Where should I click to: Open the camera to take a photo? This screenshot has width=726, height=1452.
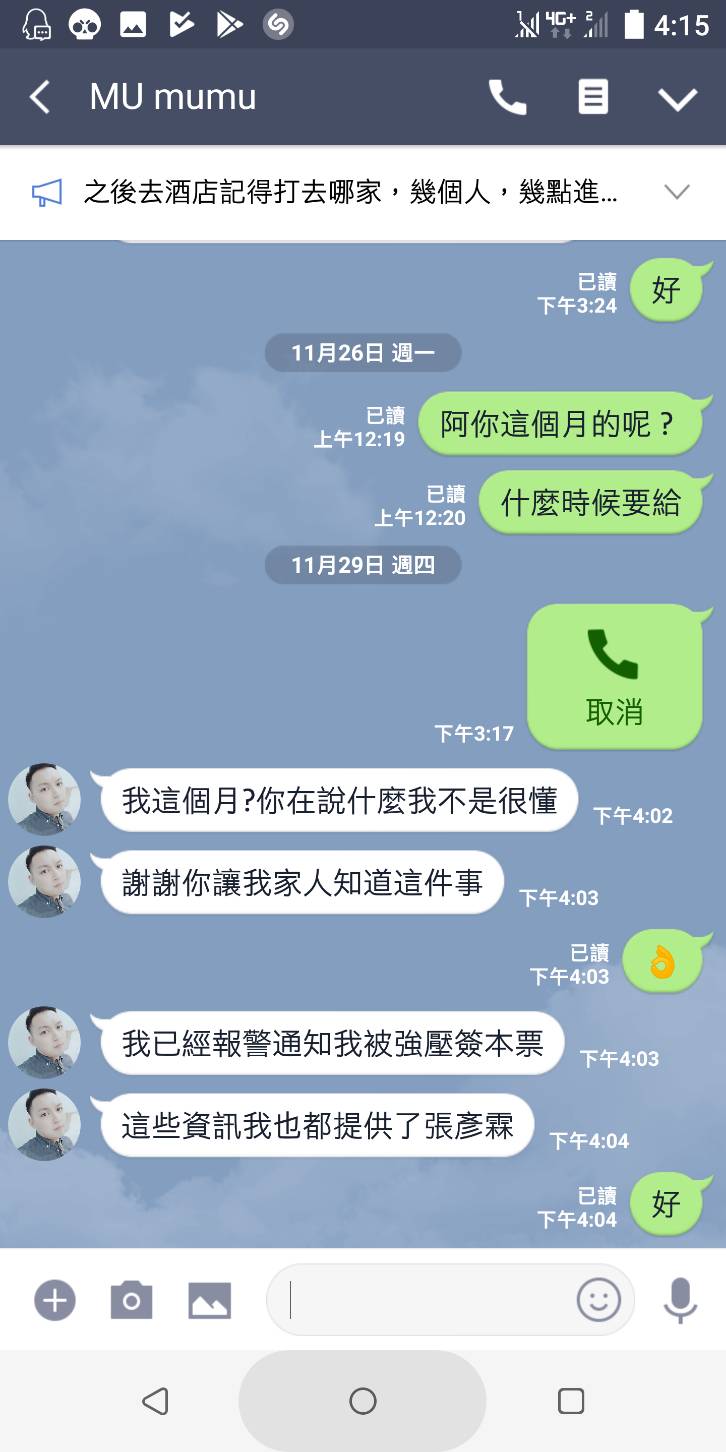pos(131,1300)
